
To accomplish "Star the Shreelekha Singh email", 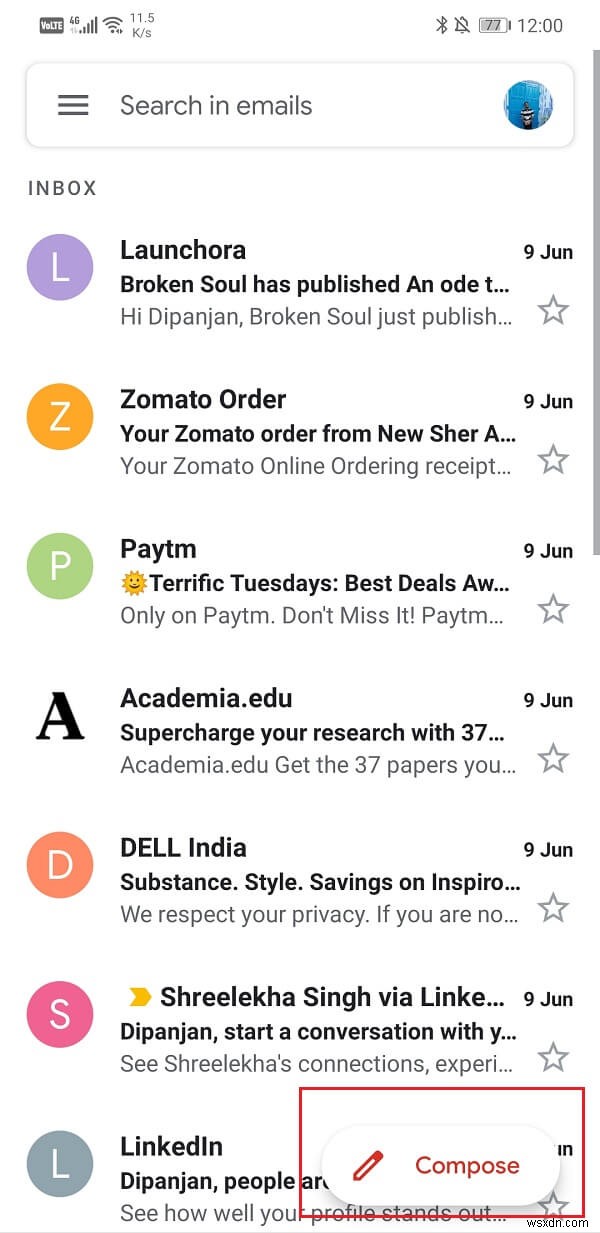I will [553, 1057].
